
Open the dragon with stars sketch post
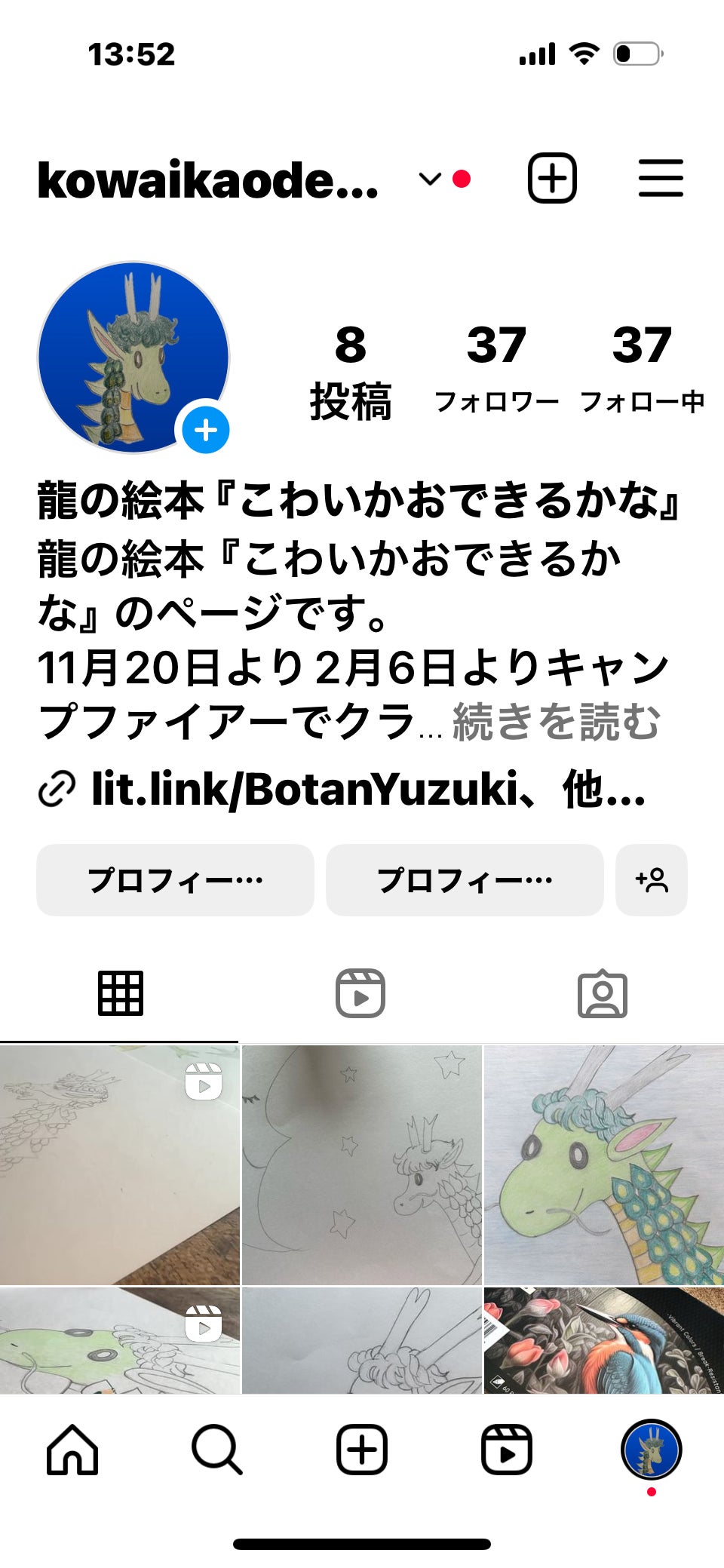tap(361, 1164)
